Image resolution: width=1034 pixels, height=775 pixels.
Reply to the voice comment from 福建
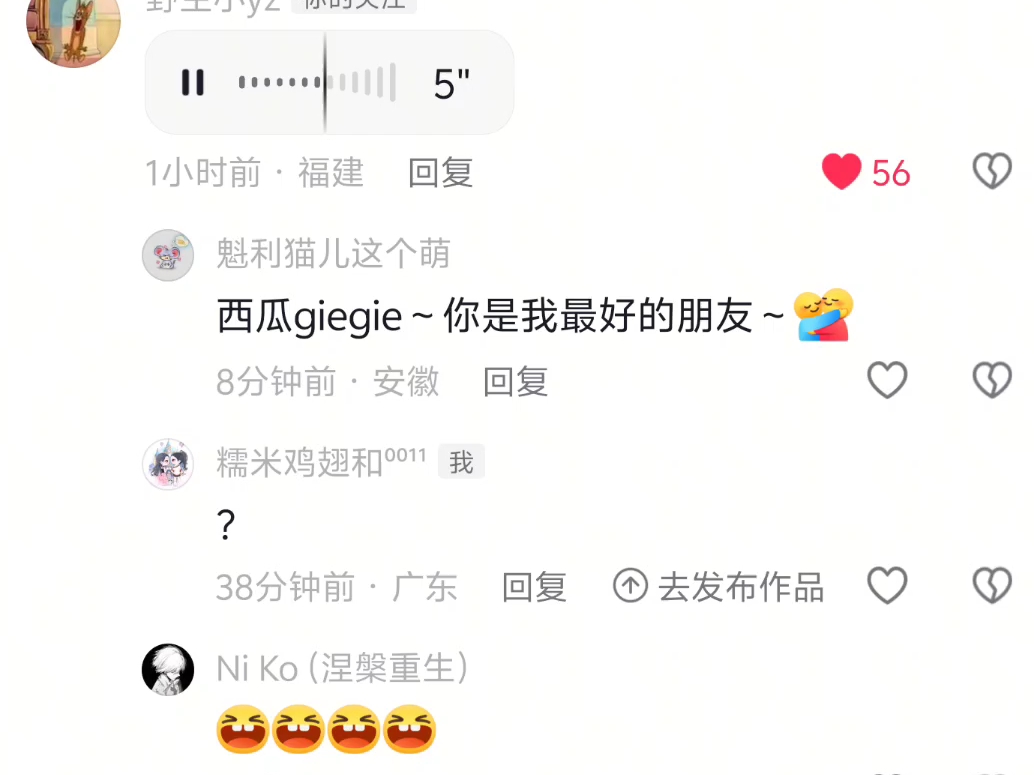440,173
